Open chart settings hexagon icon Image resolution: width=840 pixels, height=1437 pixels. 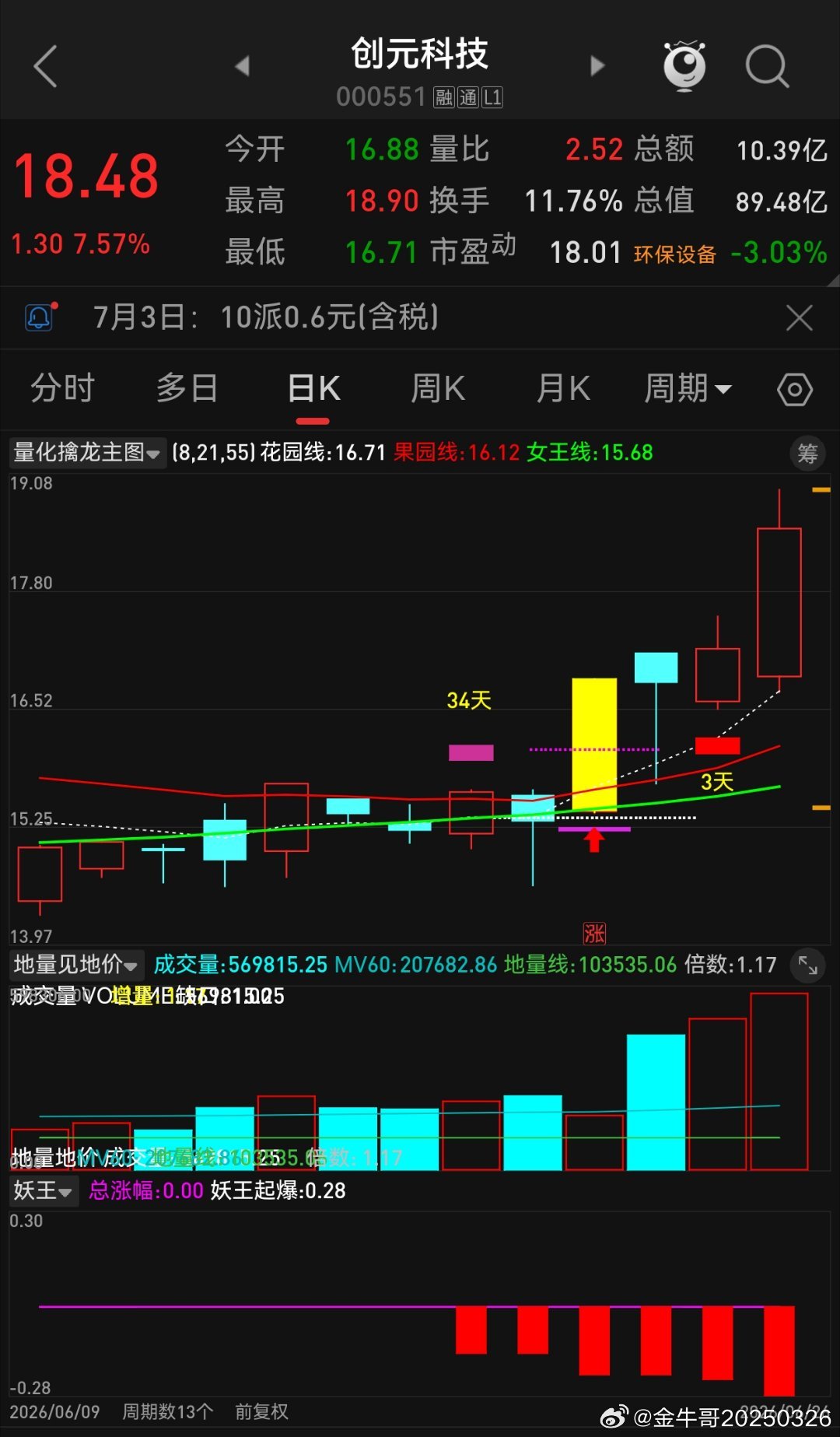point(795,390)
